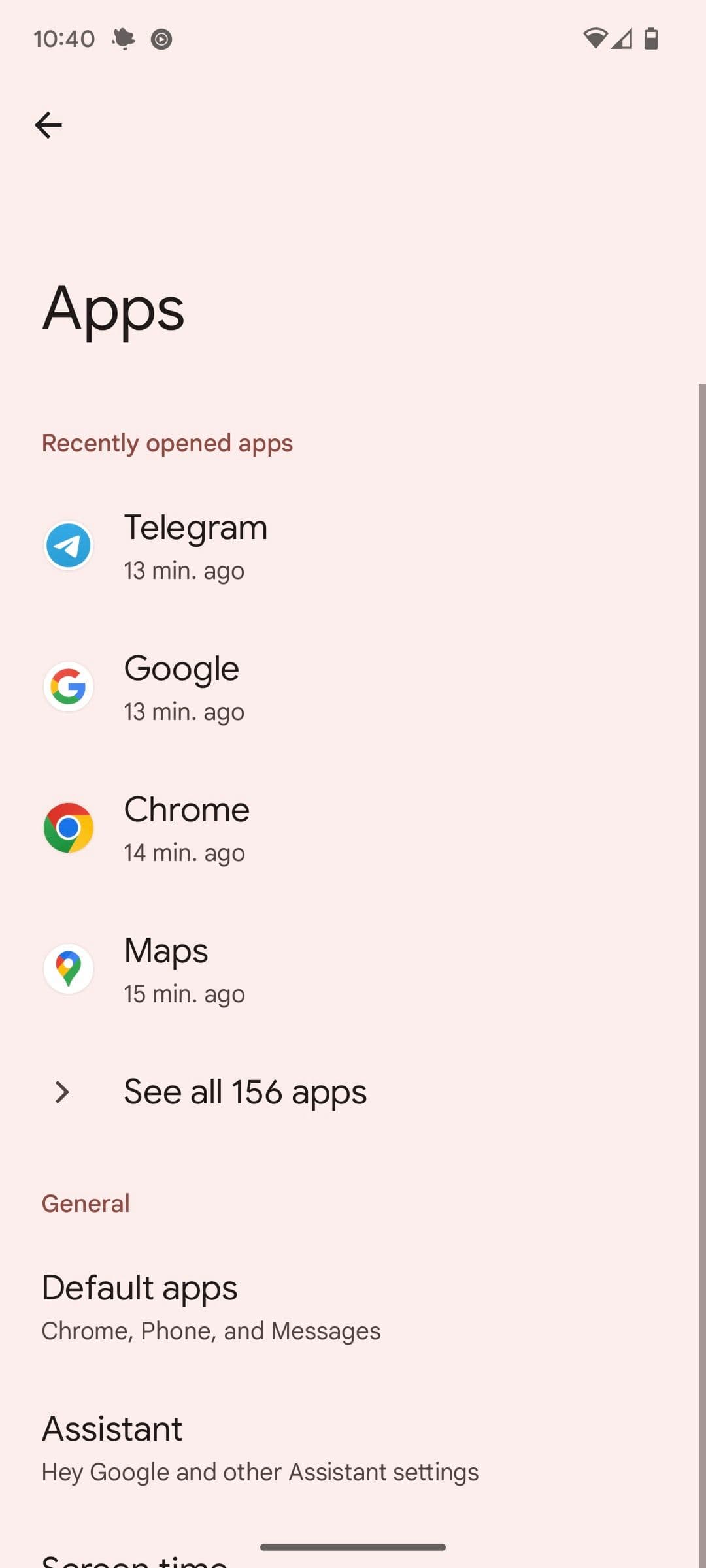706x1568 pixels.
Task: Open Telegram app info
Action: 196,546
